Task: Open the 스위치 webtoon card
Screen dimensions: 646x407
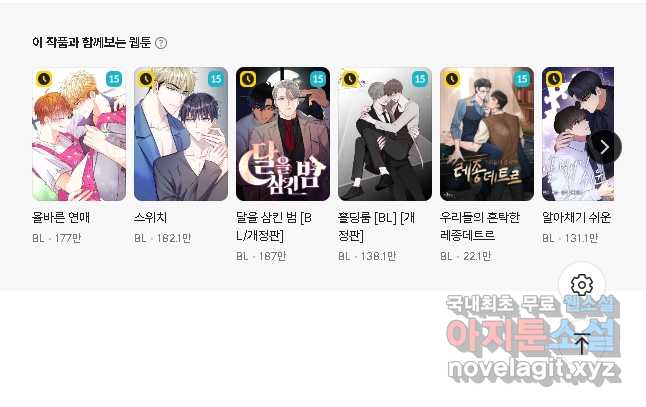Action: pos(181,134)
